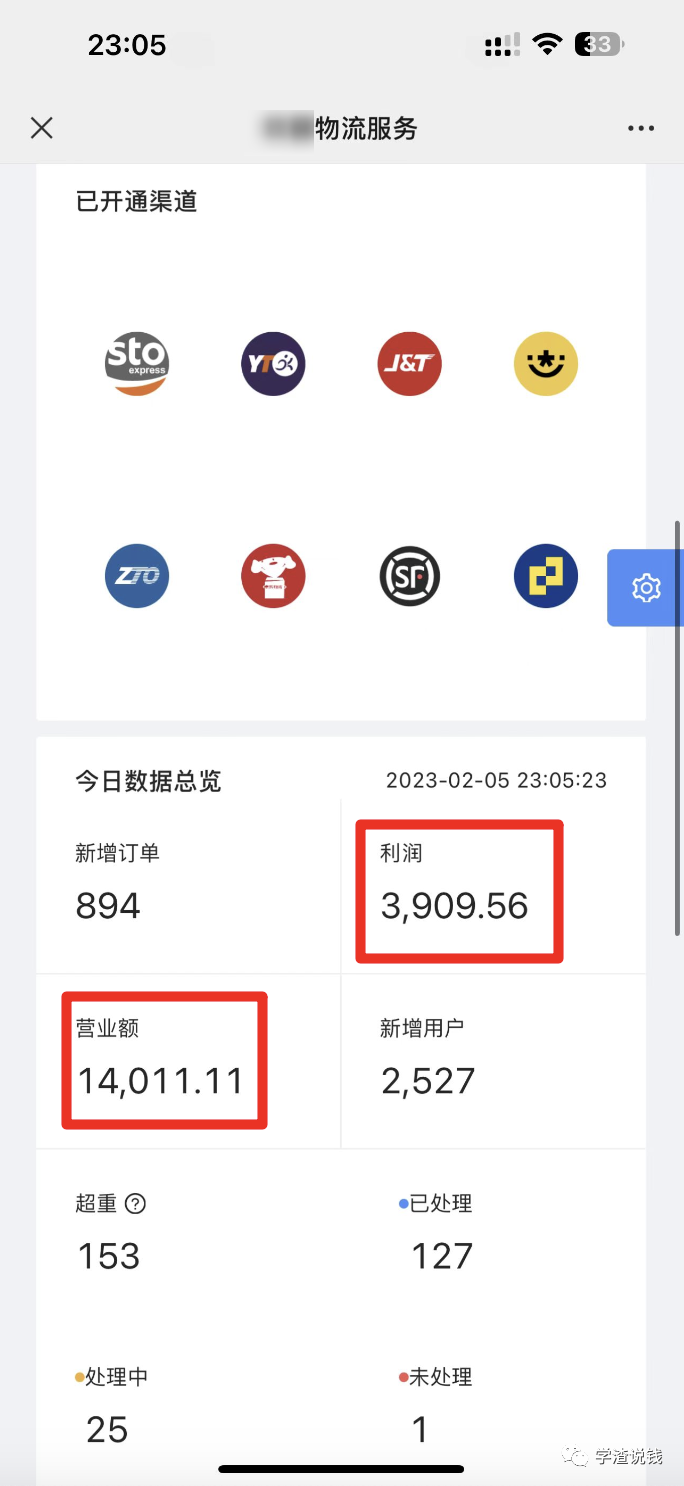This screenshot has width=684, height=1486.
Task: Tap the SF Express channel icon
Action: point(410,576)
